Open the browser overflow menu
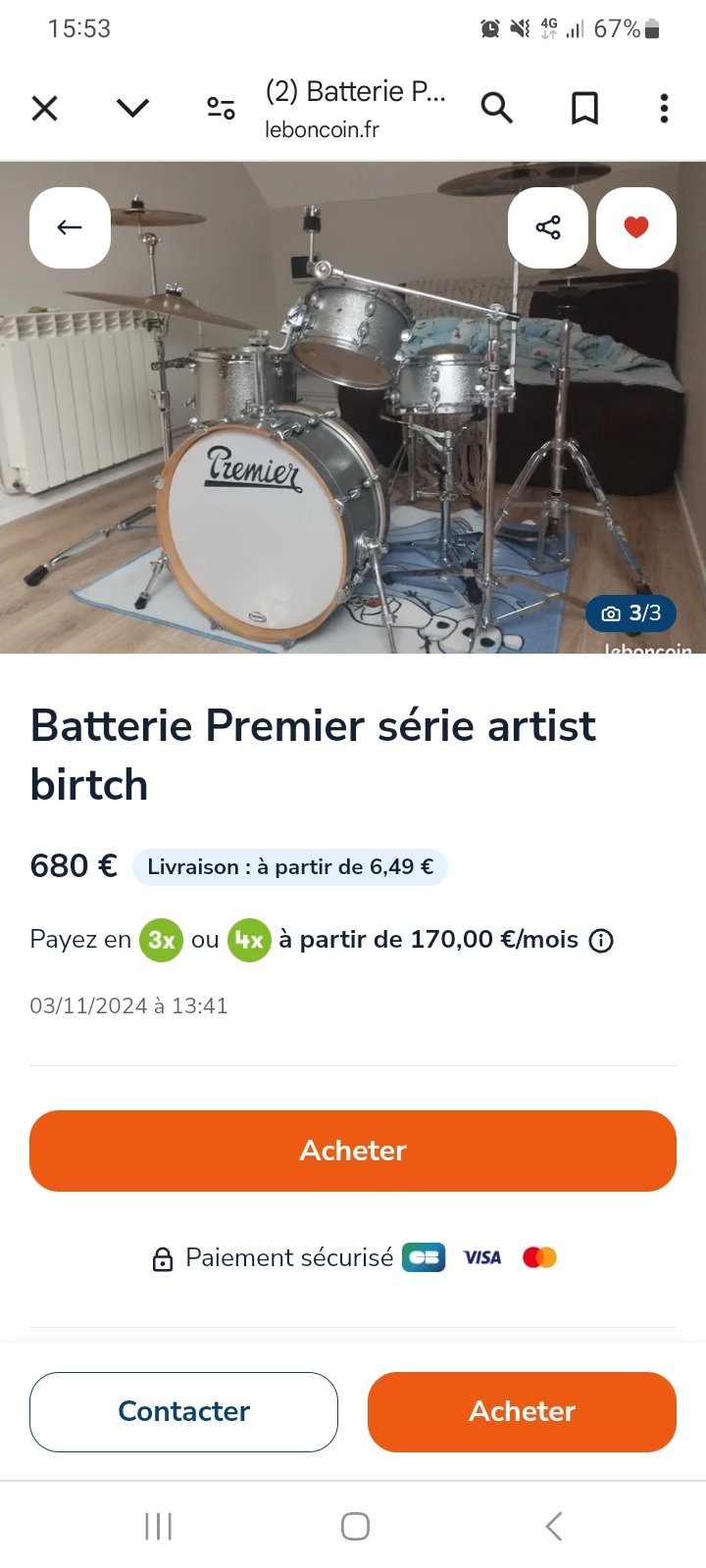This screenshot has height=1568, width=706. (664, 108)
